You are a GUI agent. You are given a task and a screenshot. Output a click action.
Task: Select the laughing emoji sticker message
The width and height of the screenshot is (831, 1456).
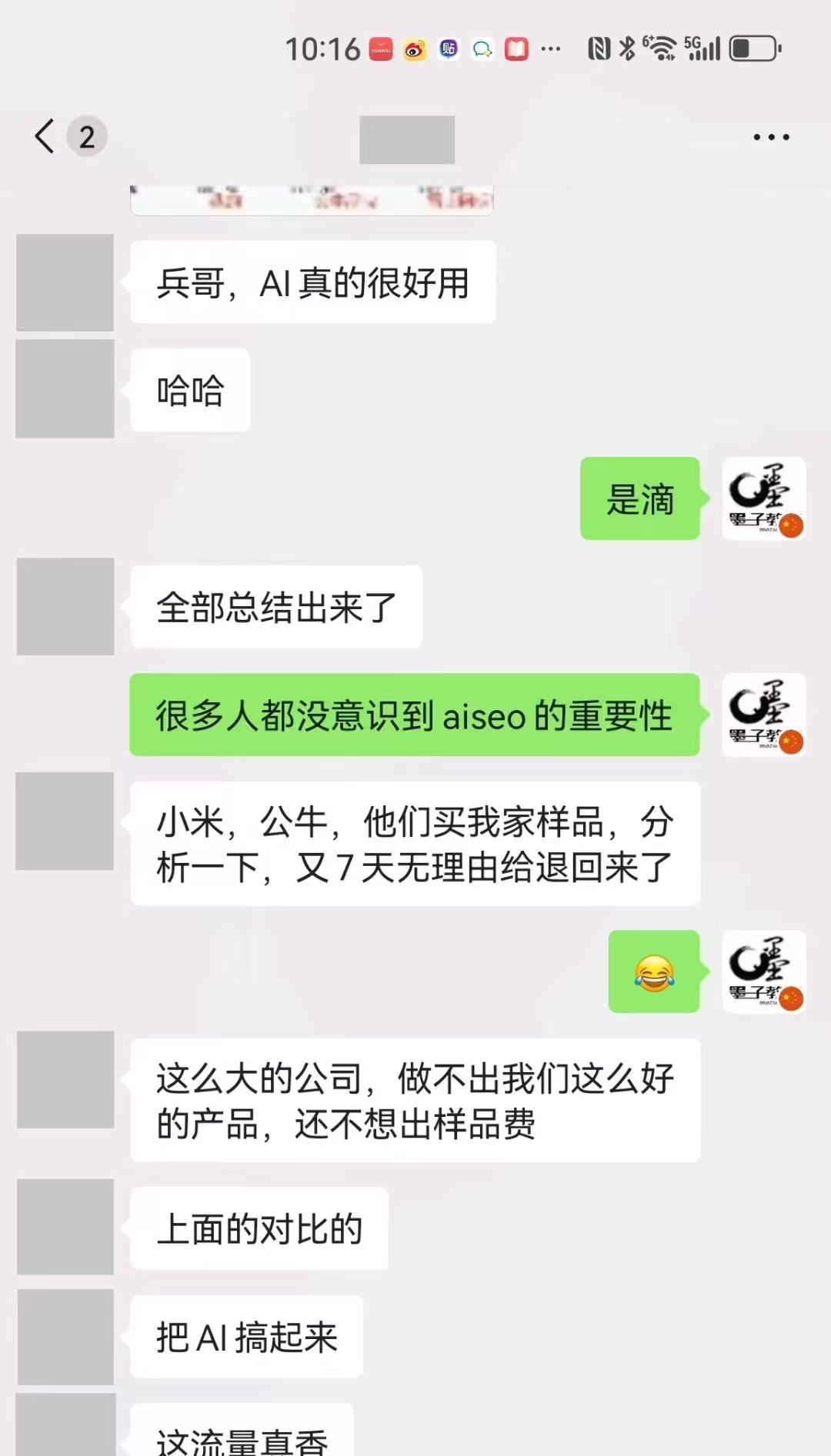click(x=653, y=973)
